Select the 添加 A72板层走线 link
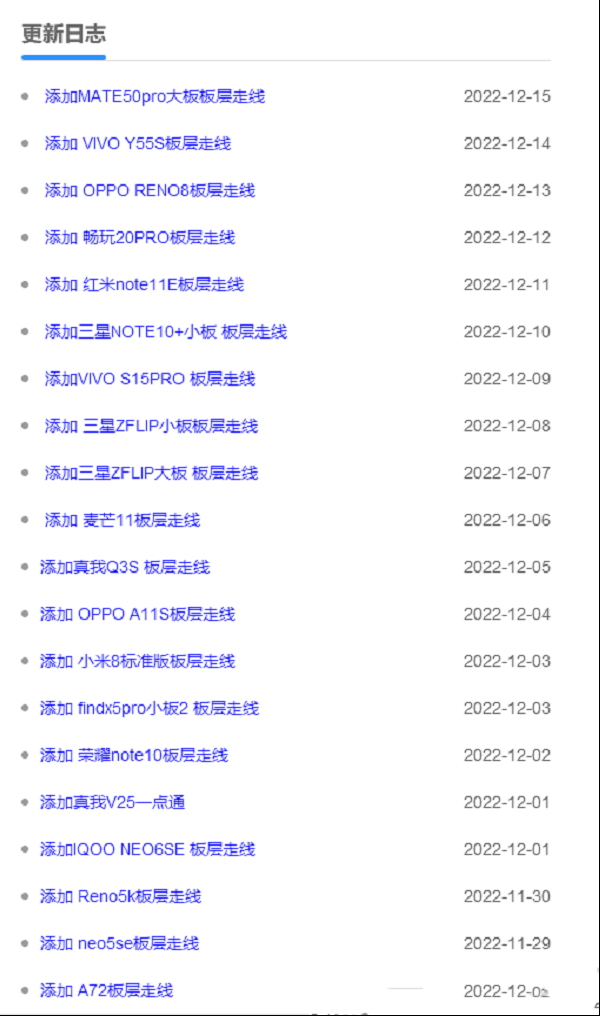600x1016 pixels. pyautogui.click(x=107, y=990)
